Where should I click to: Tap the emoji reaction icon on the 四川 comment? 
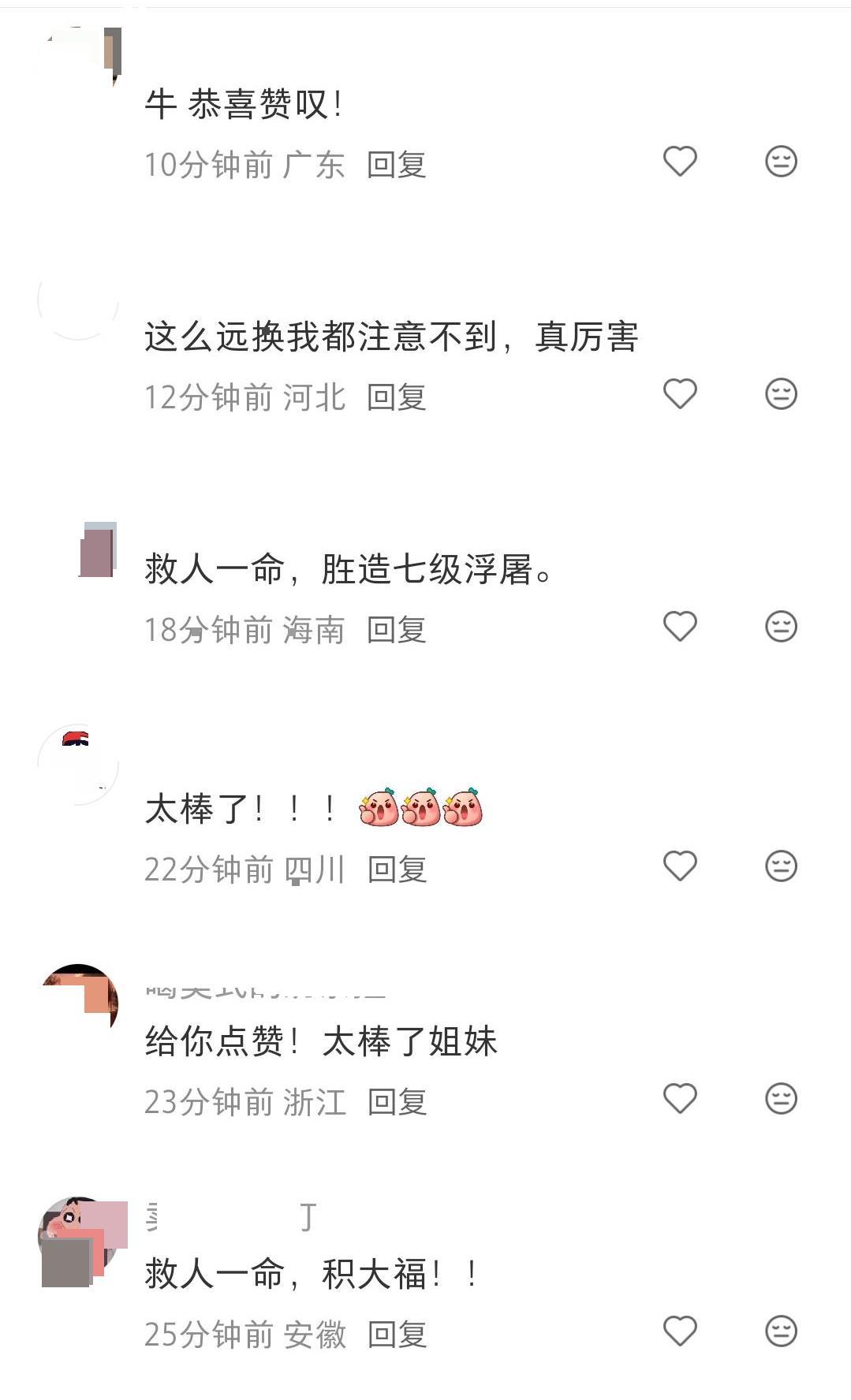[782, 866]
